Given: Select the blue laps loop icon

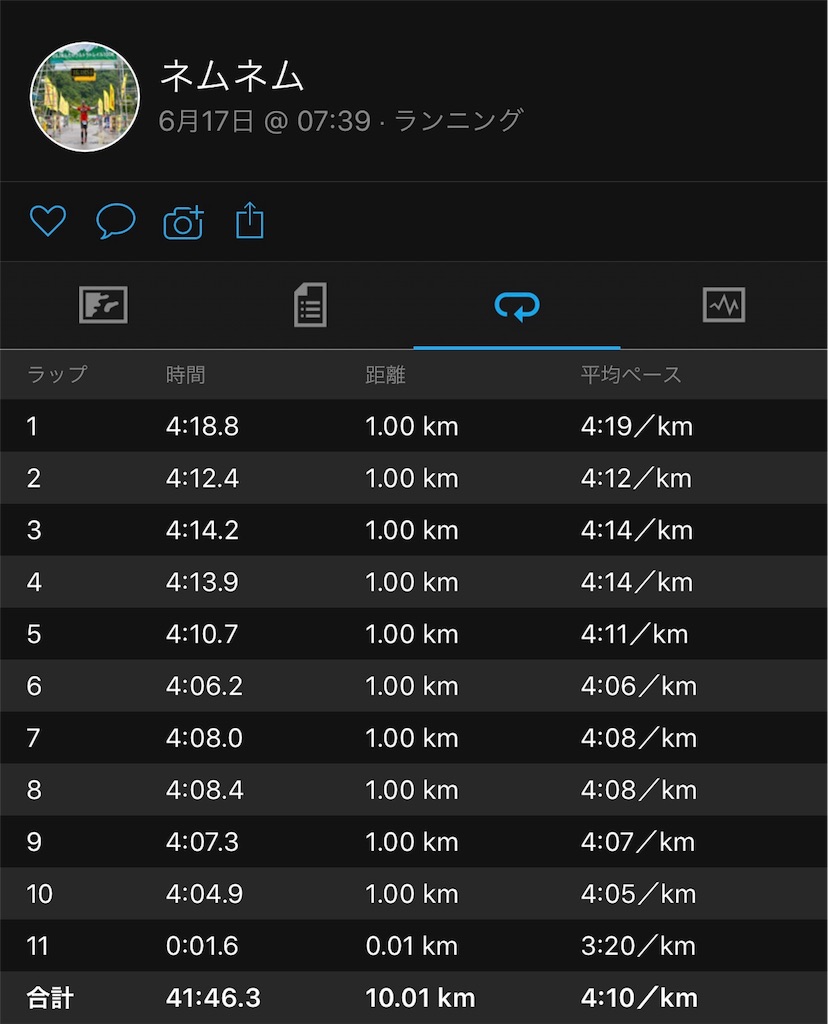Looking at the screenshot, I should 517,306.
